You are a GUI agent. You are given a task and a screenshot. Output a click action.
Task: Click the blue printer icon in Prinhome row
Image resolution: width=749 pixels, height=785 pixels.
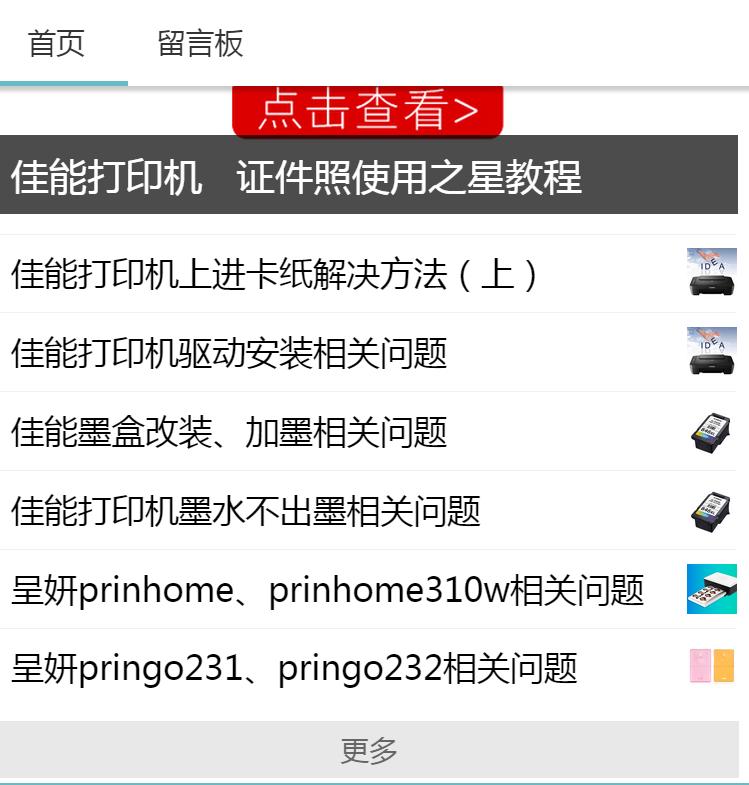(710, 590)
